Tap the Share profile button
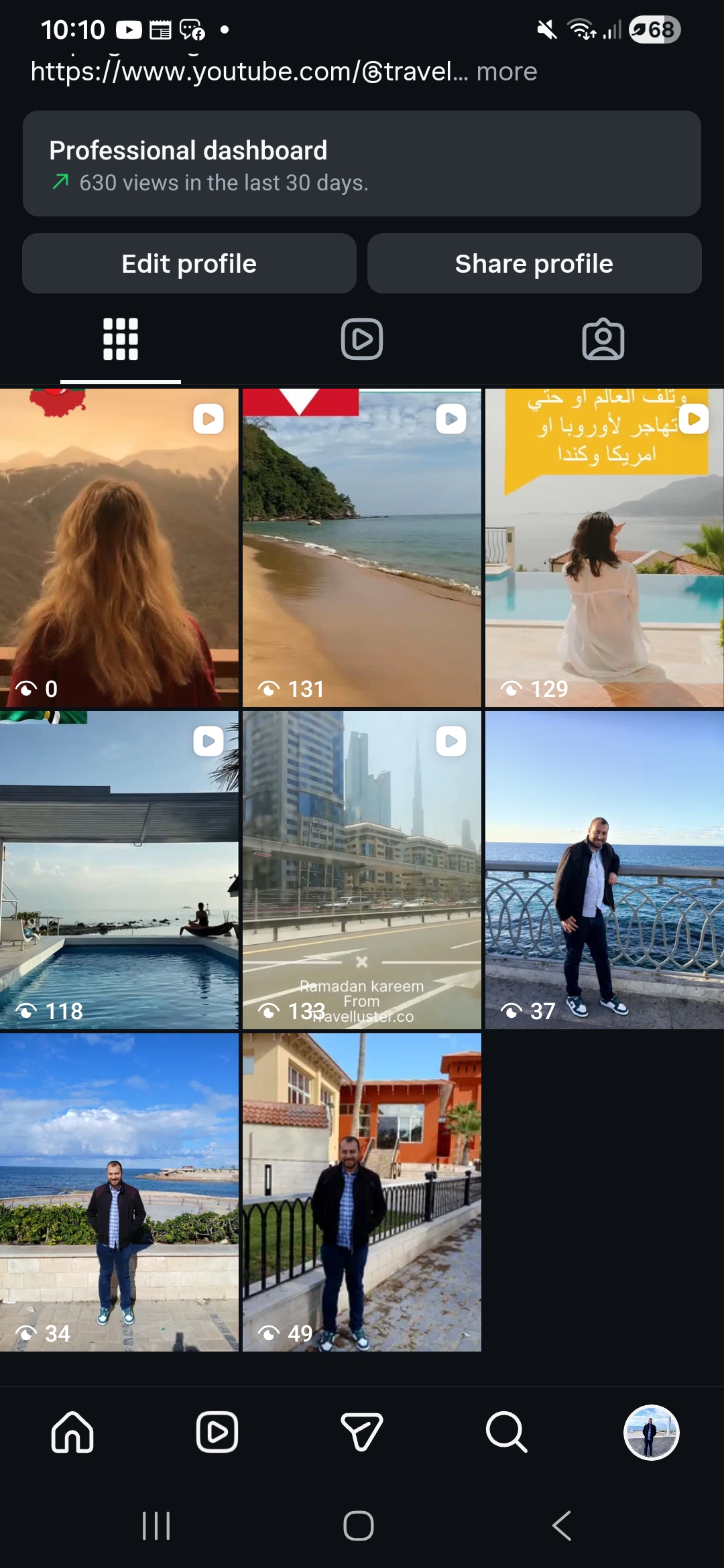 point(534,263)
